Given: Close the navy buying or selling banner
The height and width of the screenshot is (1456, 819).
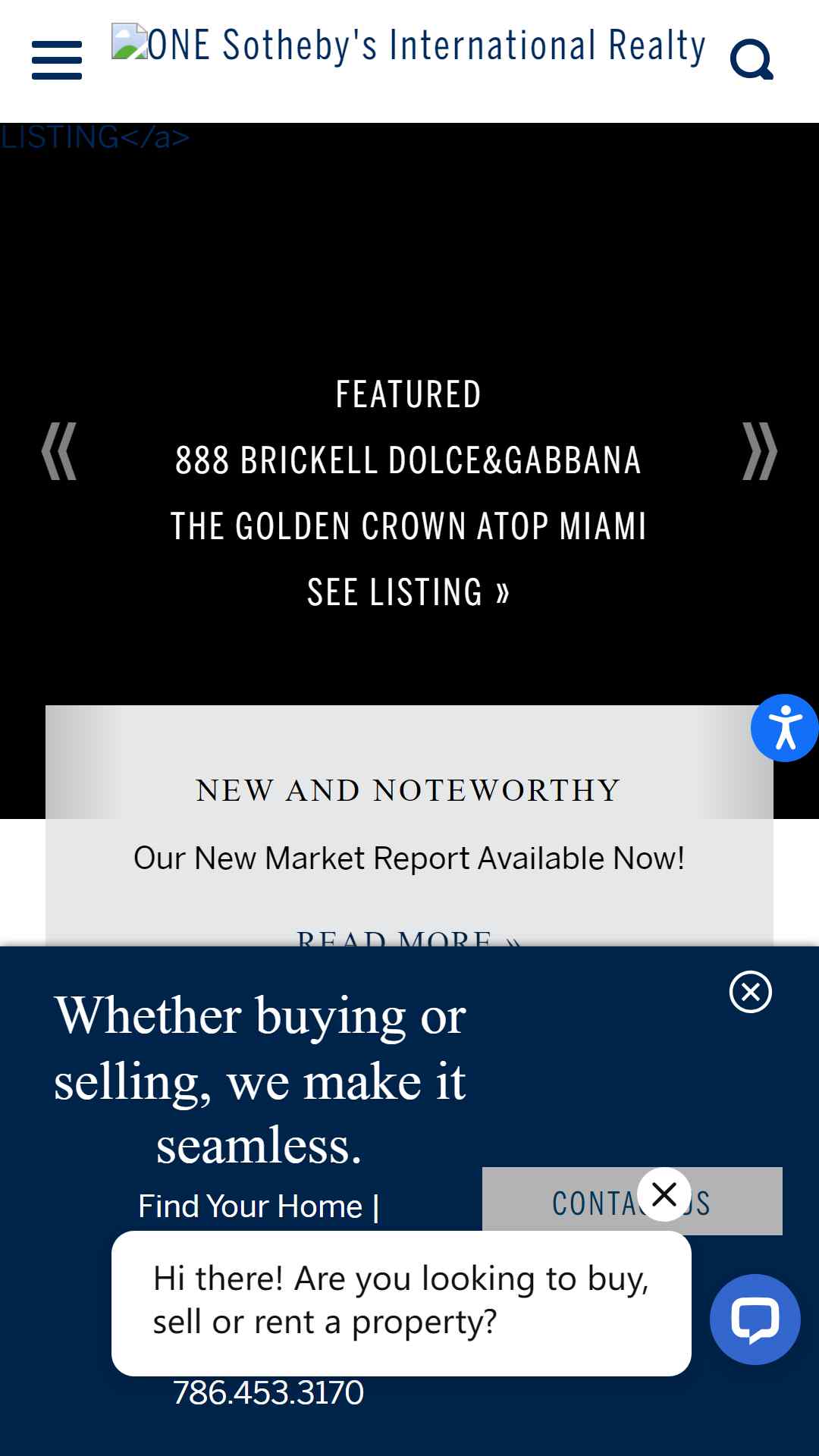Looking at the screenshot, I should (751, 992).
